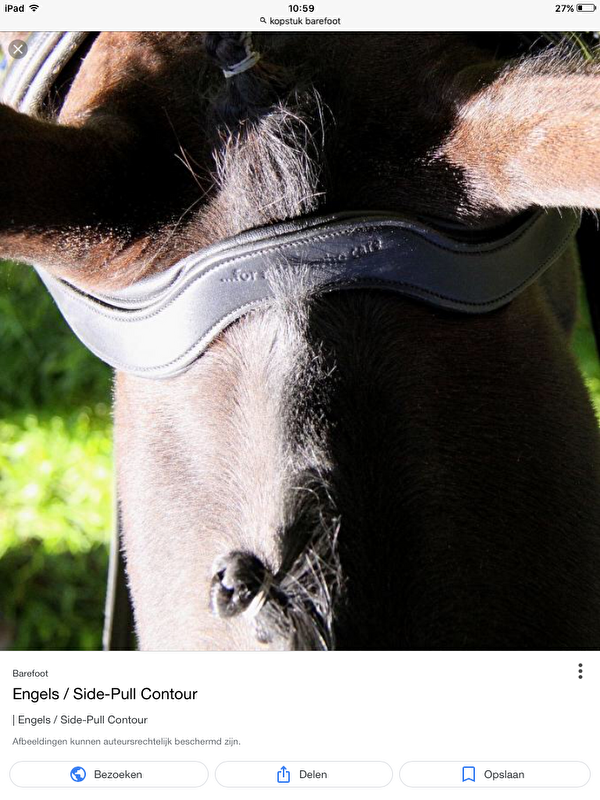Open the three-dot overflow menu
600x800 pixels.
580,671
